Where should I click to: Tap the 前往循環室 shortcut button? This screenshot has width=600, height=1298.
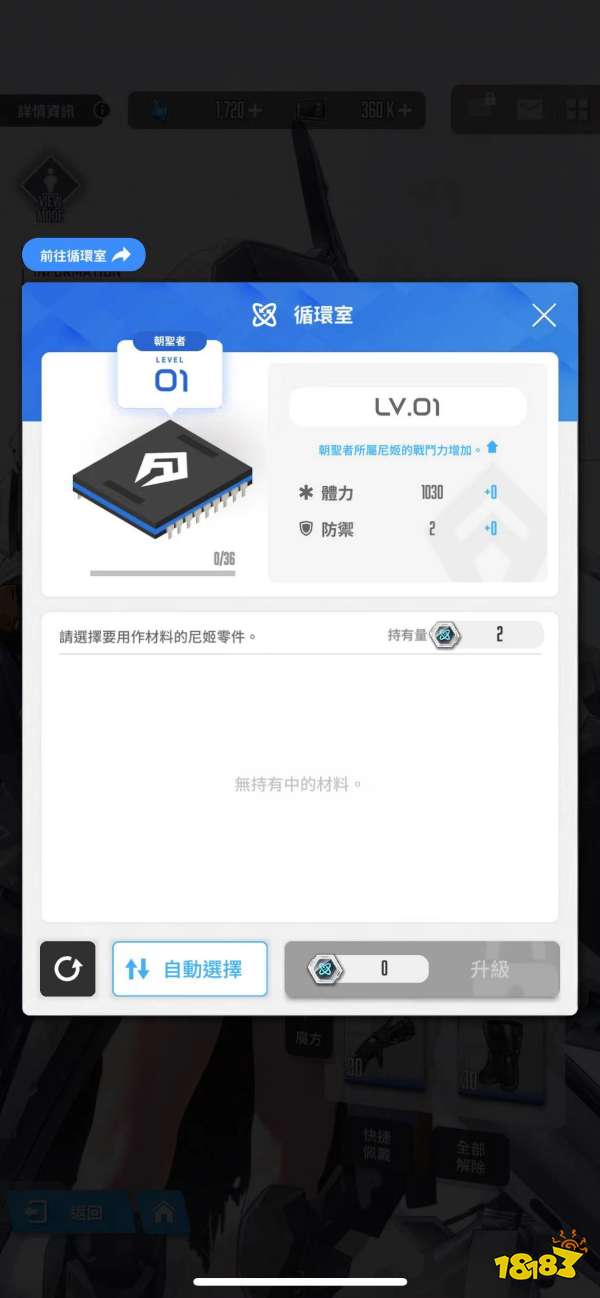point(84,255)
